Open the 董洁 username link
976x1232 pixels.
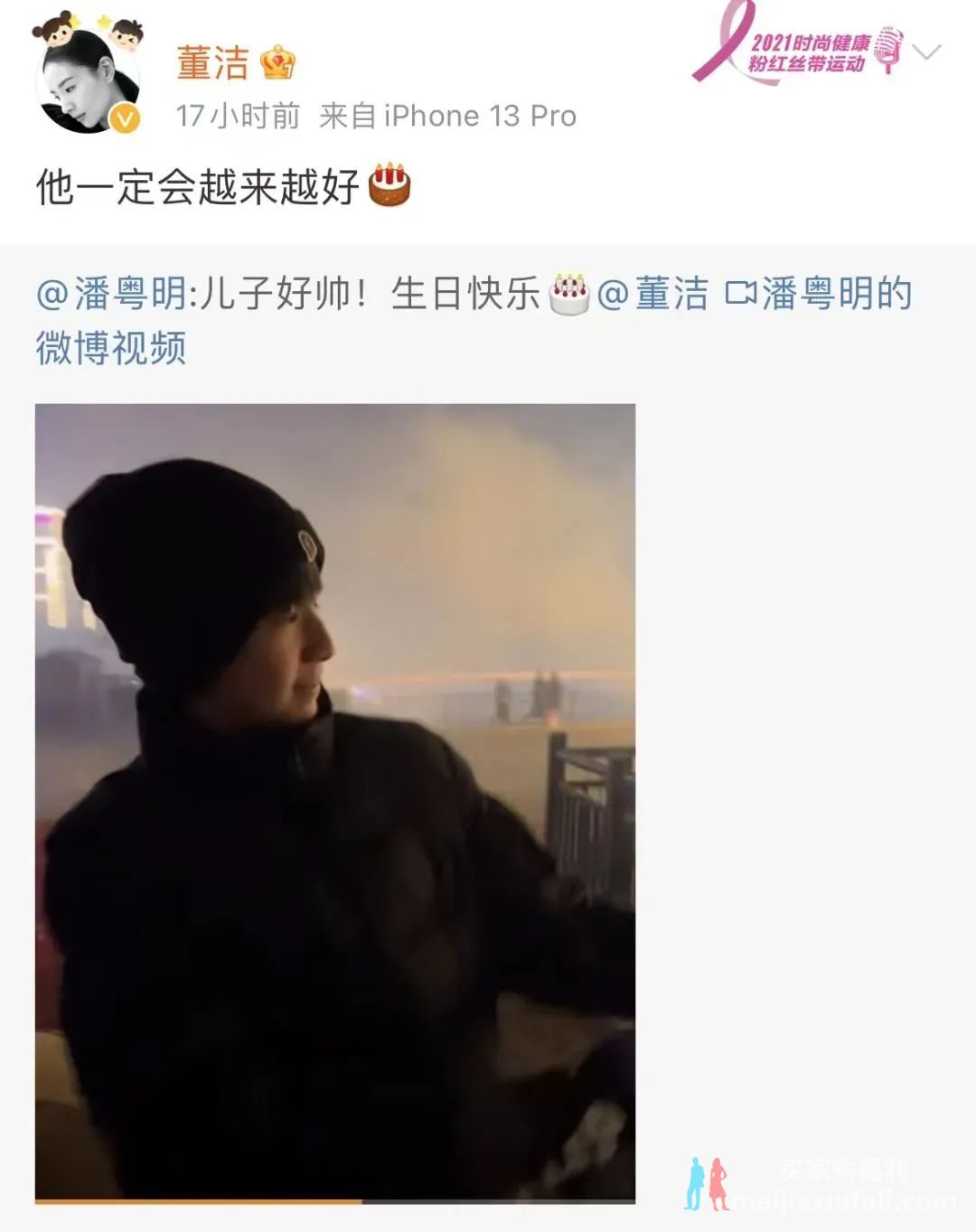pyautogui.click(x=213, y=63)
